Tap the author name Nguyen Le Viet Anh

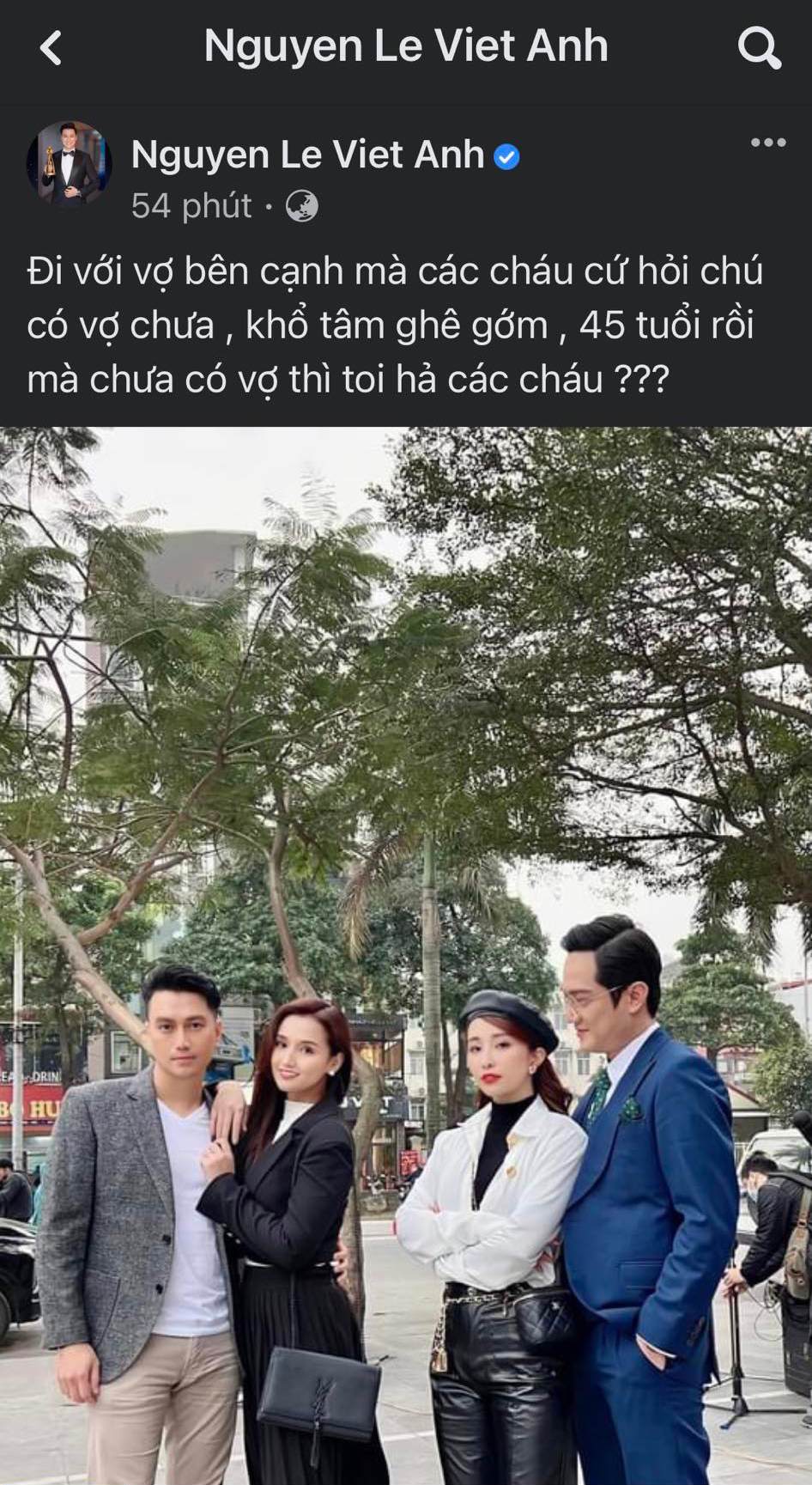pos(308,155)
